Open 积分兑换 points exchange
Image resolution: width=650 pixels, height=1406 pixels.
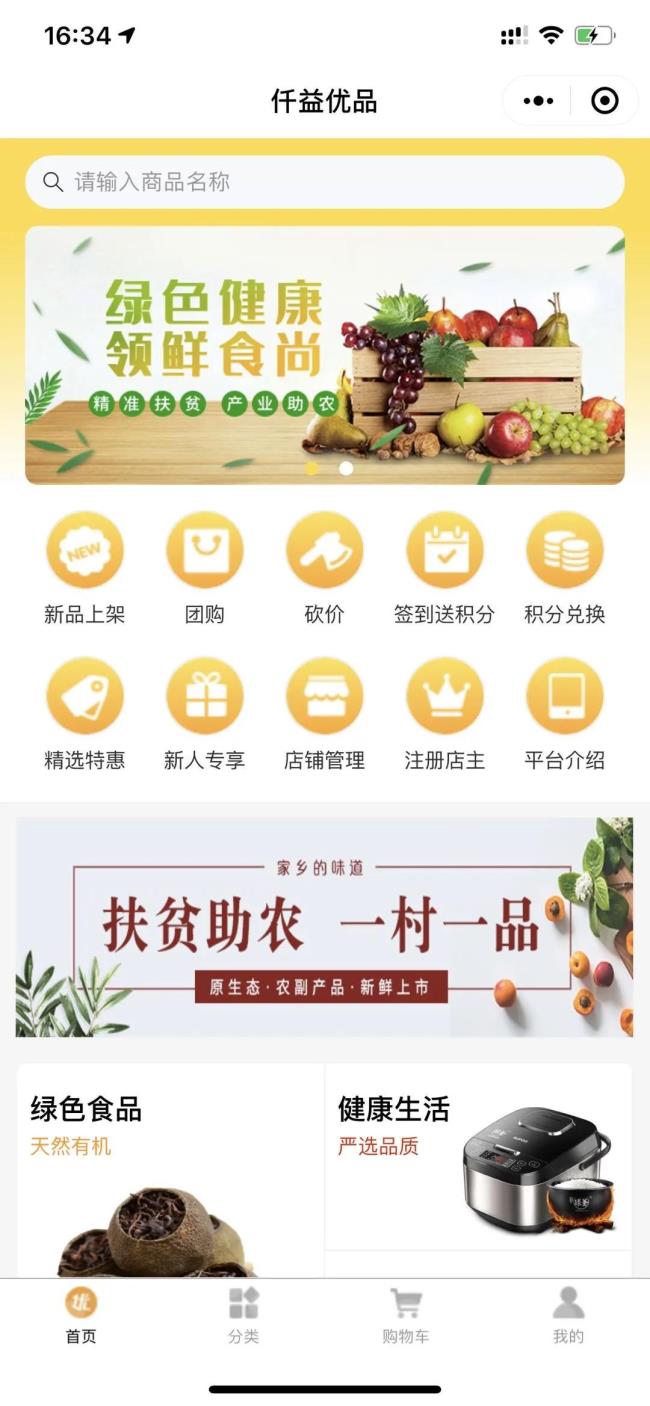564,567
